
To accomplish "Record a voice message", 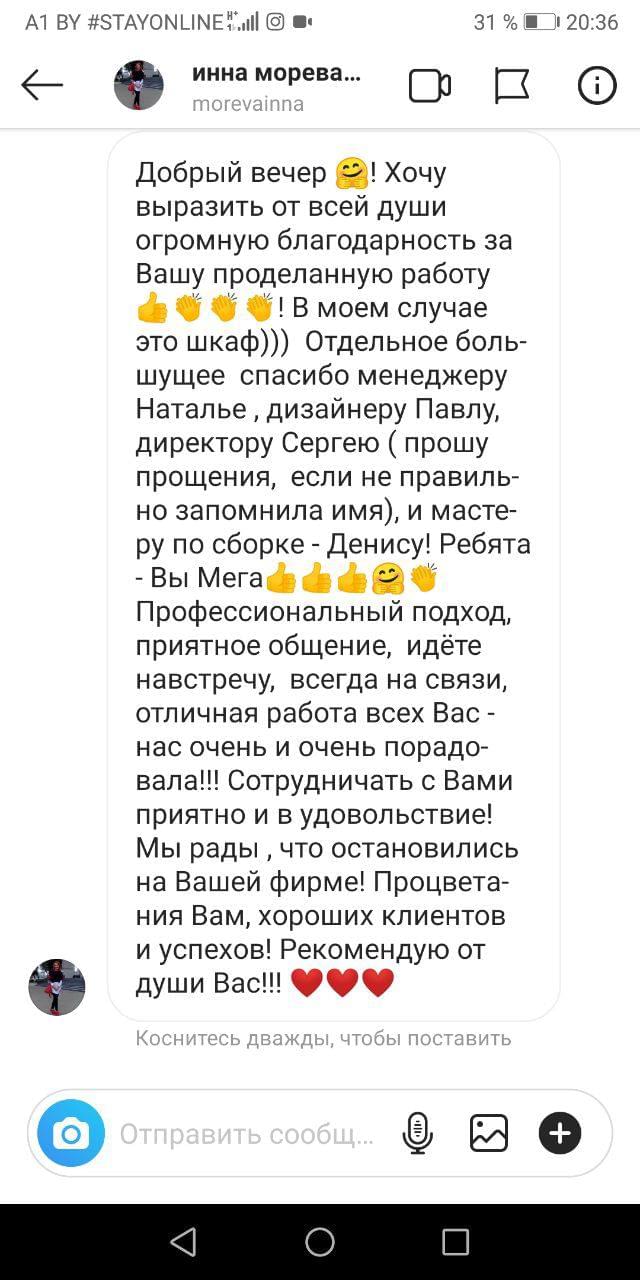I will (x=417, y=1133).
